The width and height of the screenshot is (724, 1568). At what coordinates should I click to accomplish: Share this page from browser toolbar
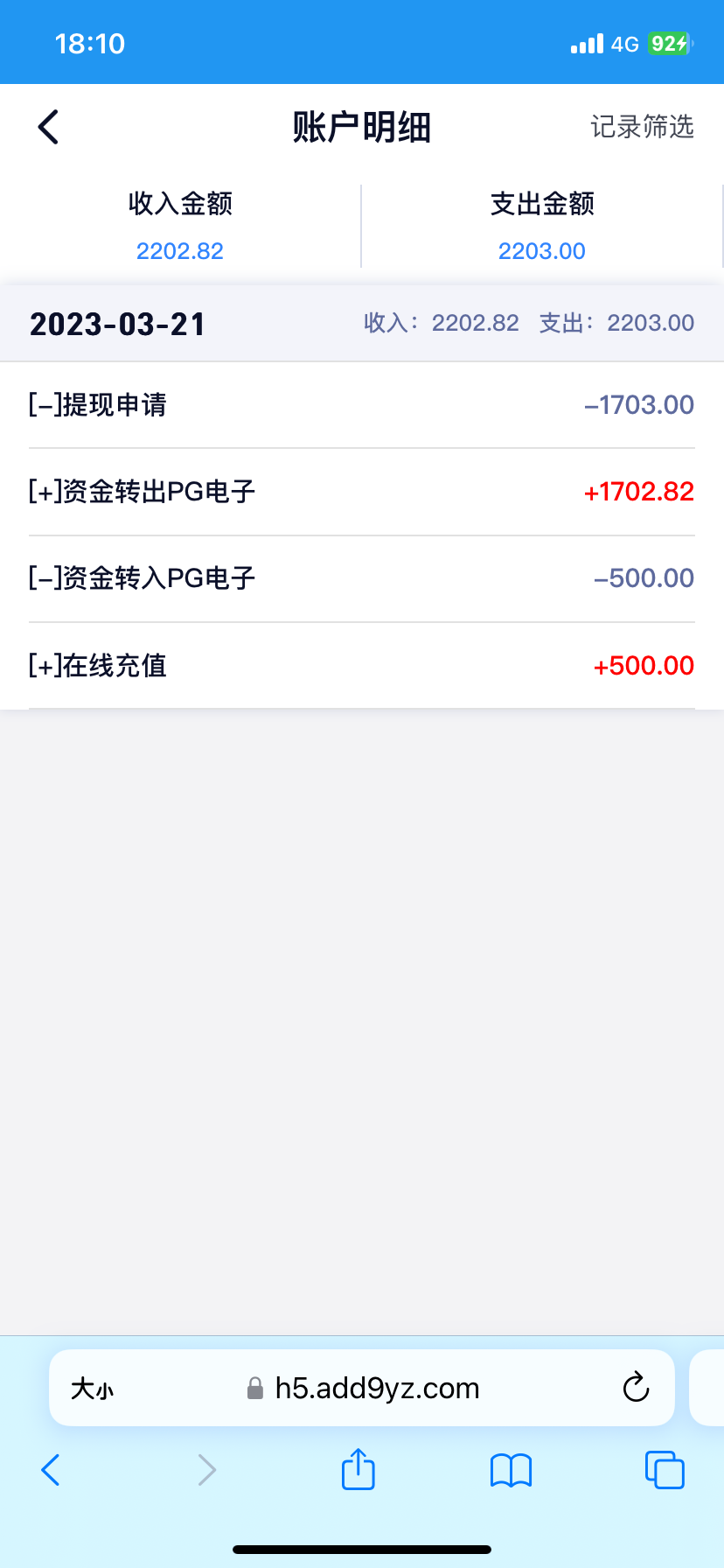358,1469
